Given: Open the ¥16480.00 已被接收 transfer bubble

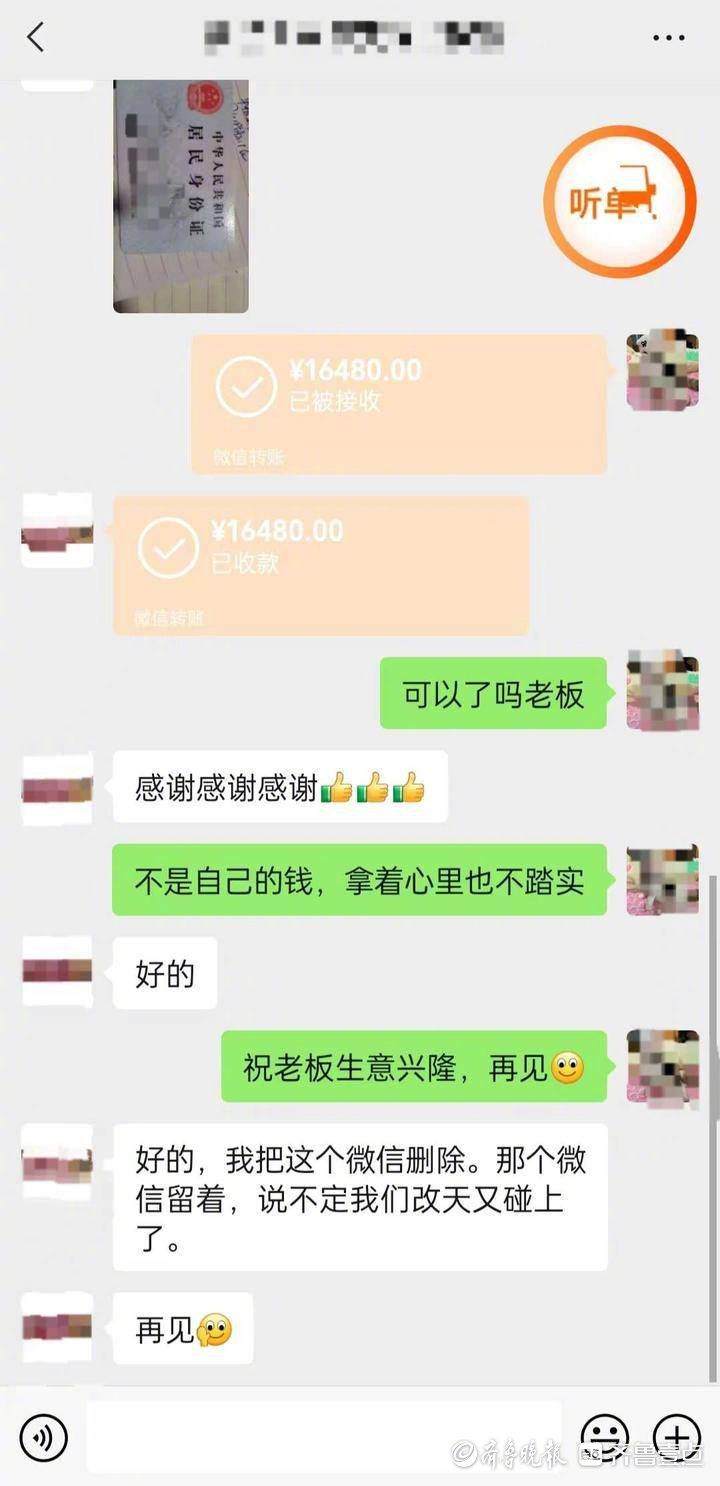Looking at the screenshot, I should pyautogui.click(x=399, y=403).
